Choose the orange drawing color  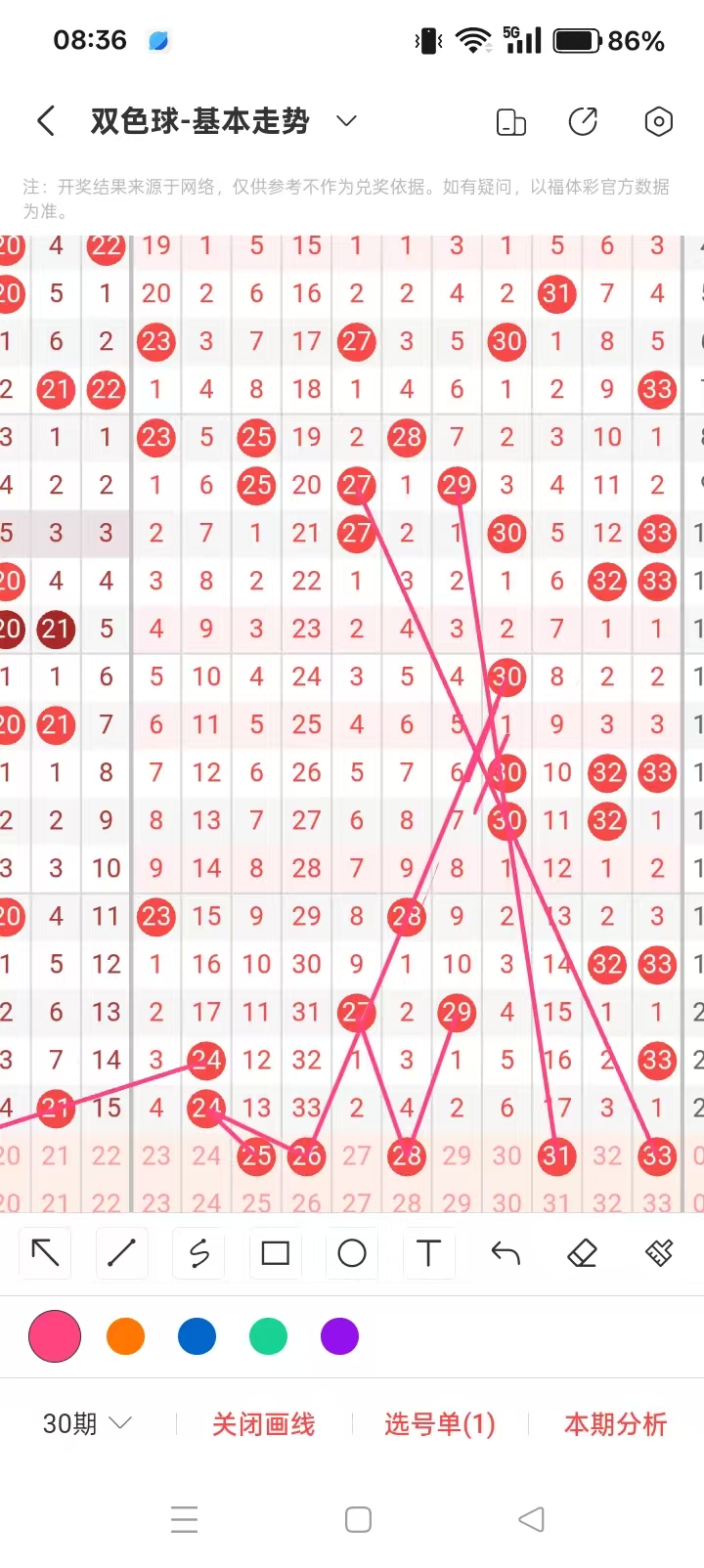point(125,1336)
